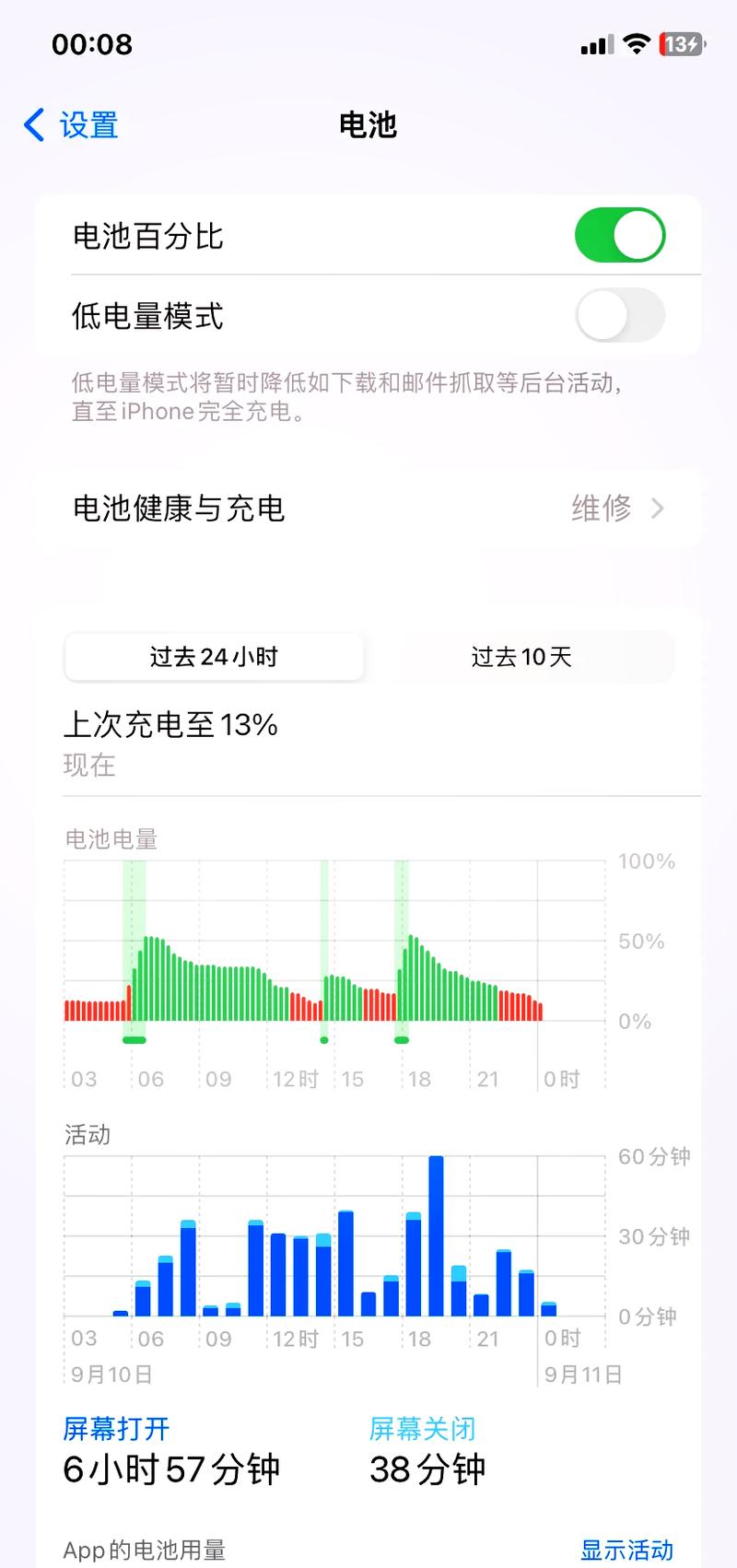
Task: Open 显示活动 link
Action: [627, 1545]
